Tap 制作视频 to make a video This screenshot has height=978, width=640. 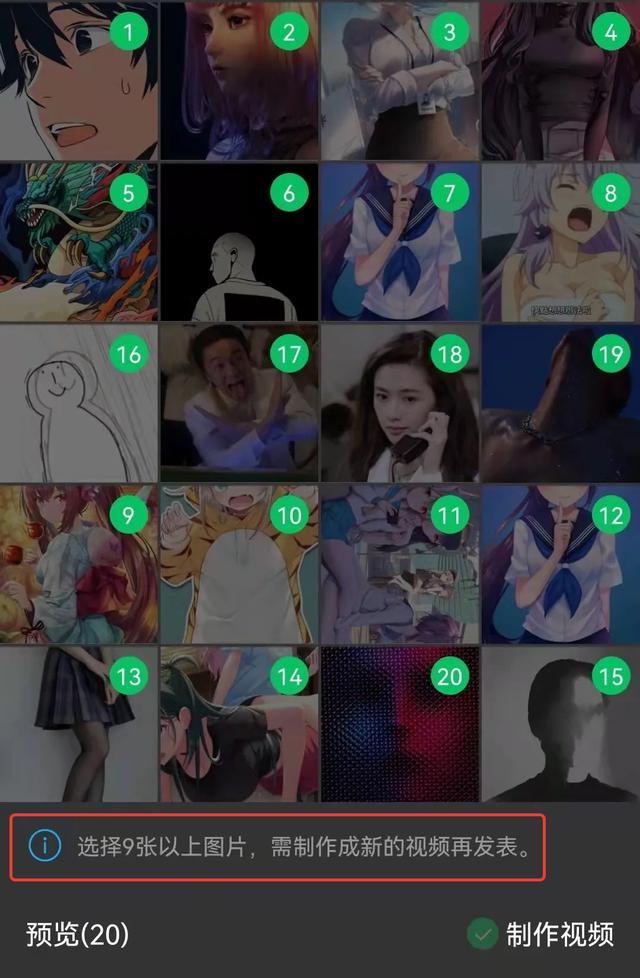pos(540,934)
